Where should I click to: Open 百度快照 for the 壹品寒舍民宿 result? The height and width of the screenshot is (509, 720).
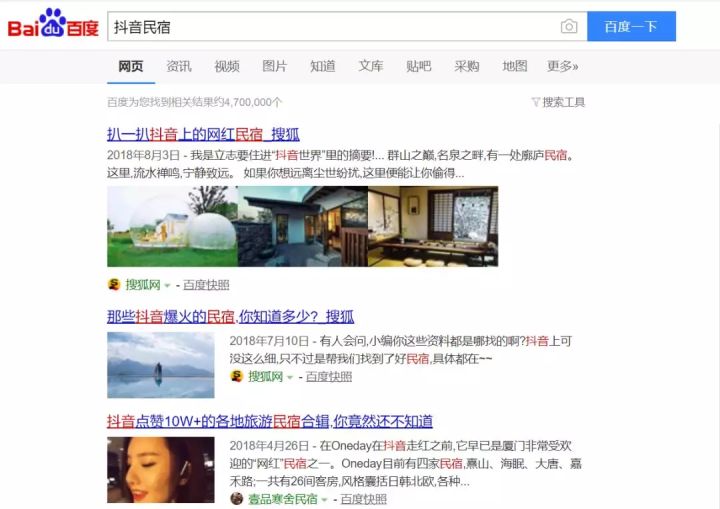click(x=363, y=499)
